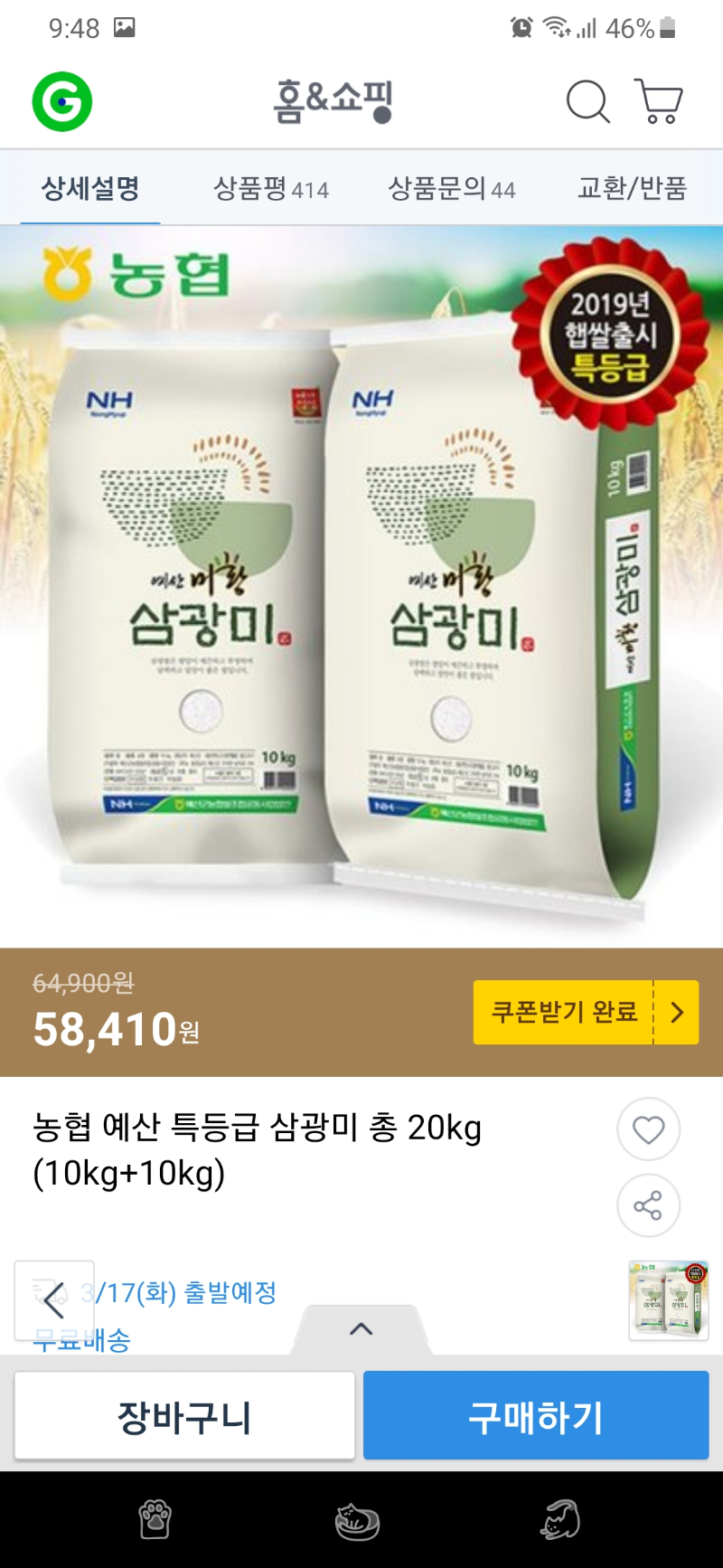Add product to wishlist with heart icon
This screenshot has width=723, height=1568.
tap(648, 1129)
